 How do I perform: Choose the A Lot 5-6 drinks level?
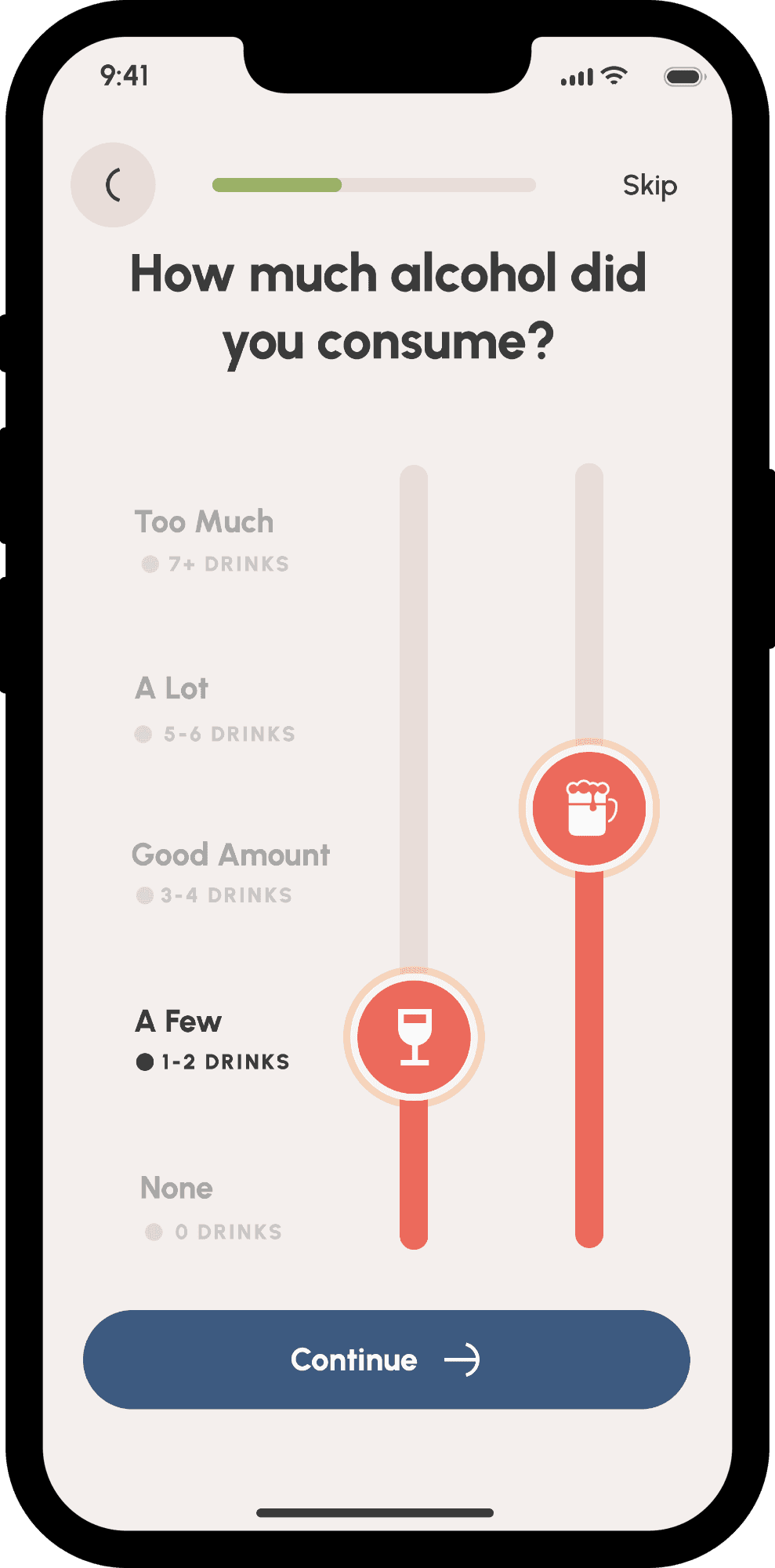click(215, 710)
